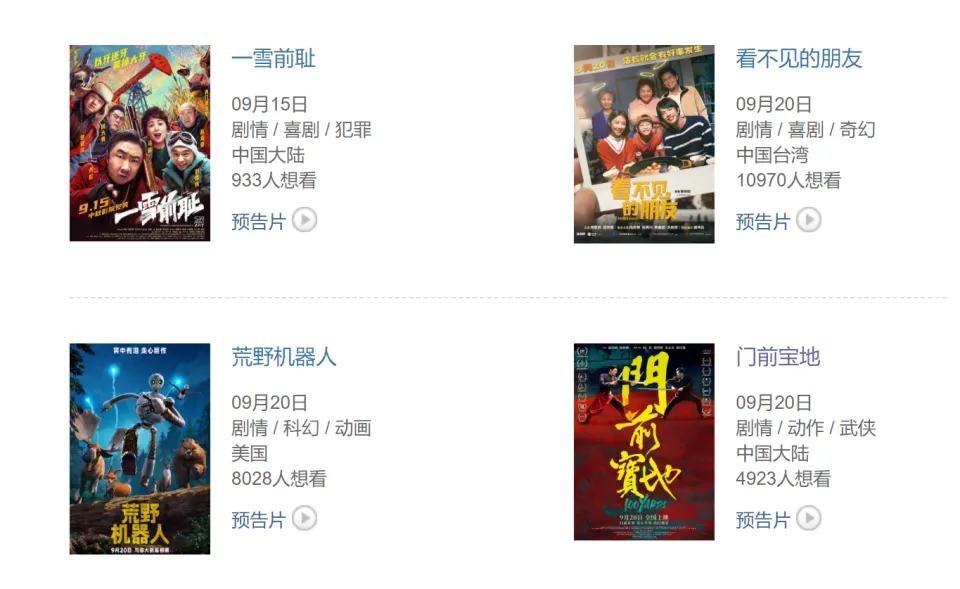The width and height of the screenshot is (960, 589).
Task: Watch the 预告片 trailer for 看不见的朋友
Action: 778,221
